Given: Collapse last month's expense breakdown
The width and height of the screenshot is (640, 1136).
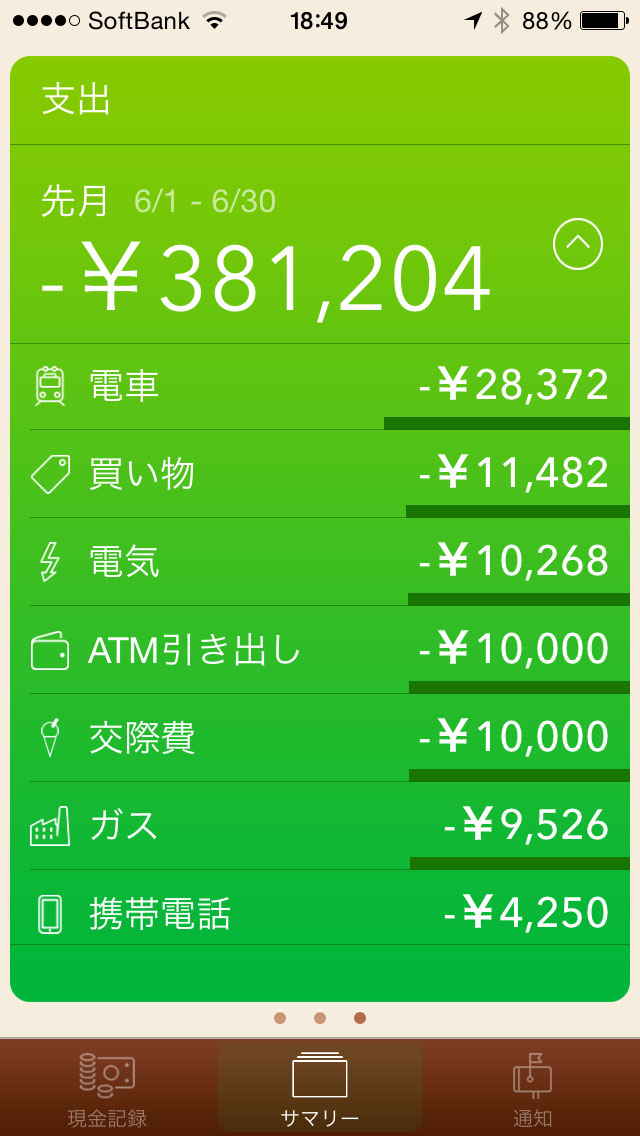Looking at the screenshot, I should click(x=578, y=244).
